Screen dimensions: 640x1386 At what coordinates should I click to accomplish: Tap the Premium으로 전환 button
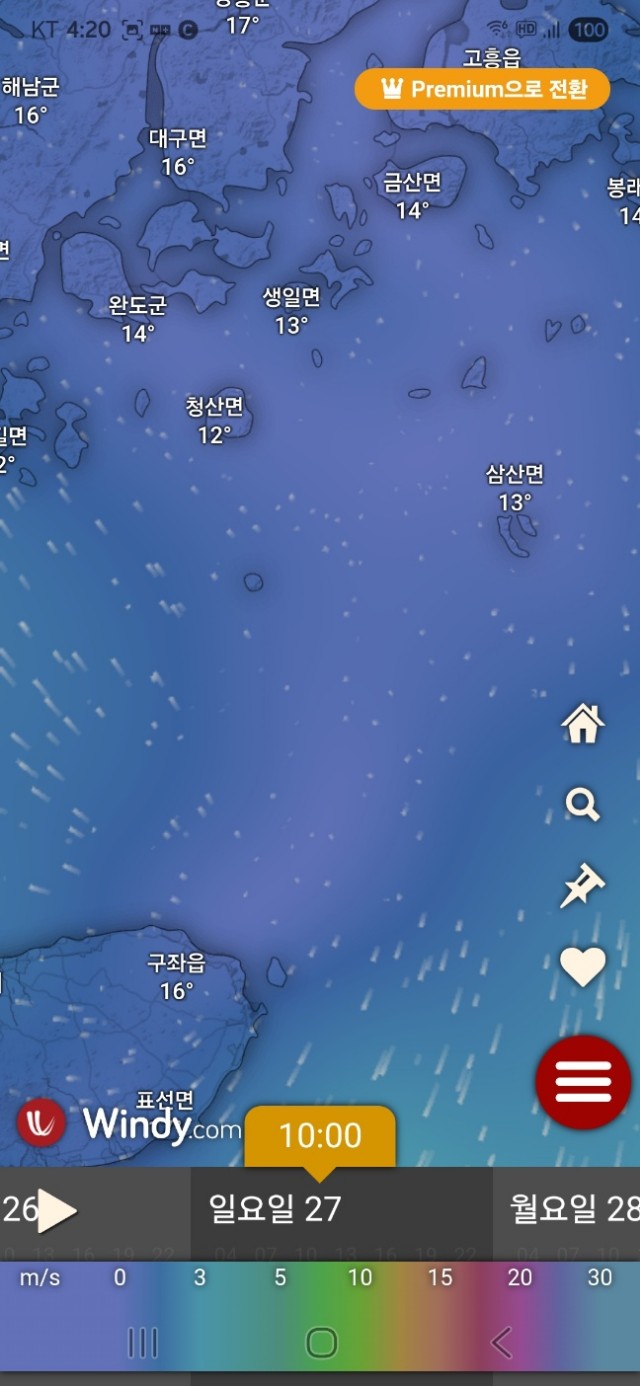coord(482,89)
